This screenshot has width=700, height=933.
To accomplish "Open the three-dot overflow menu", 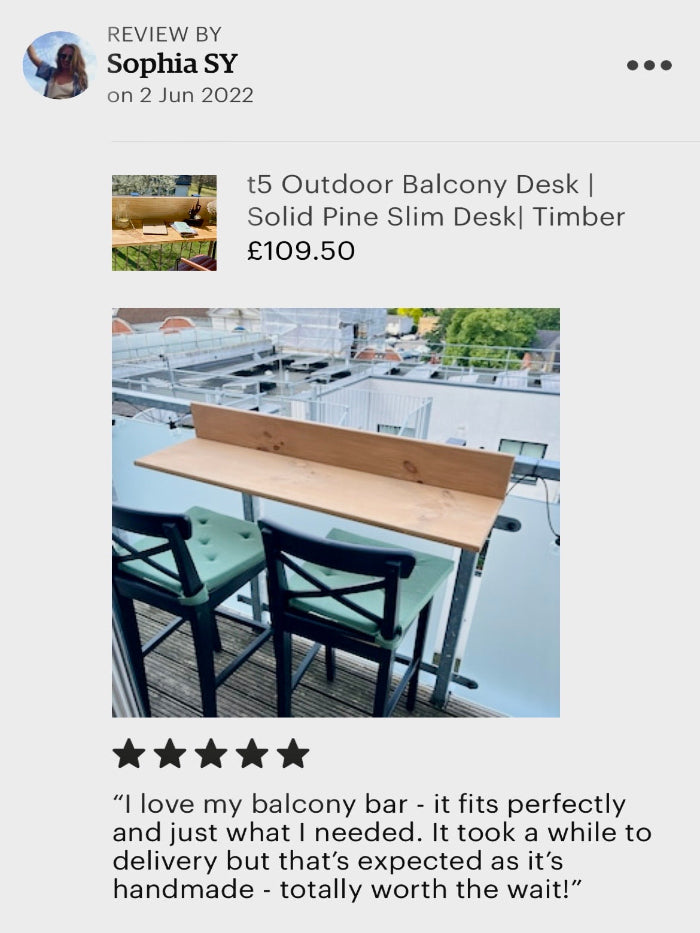I will coord(649,65).
